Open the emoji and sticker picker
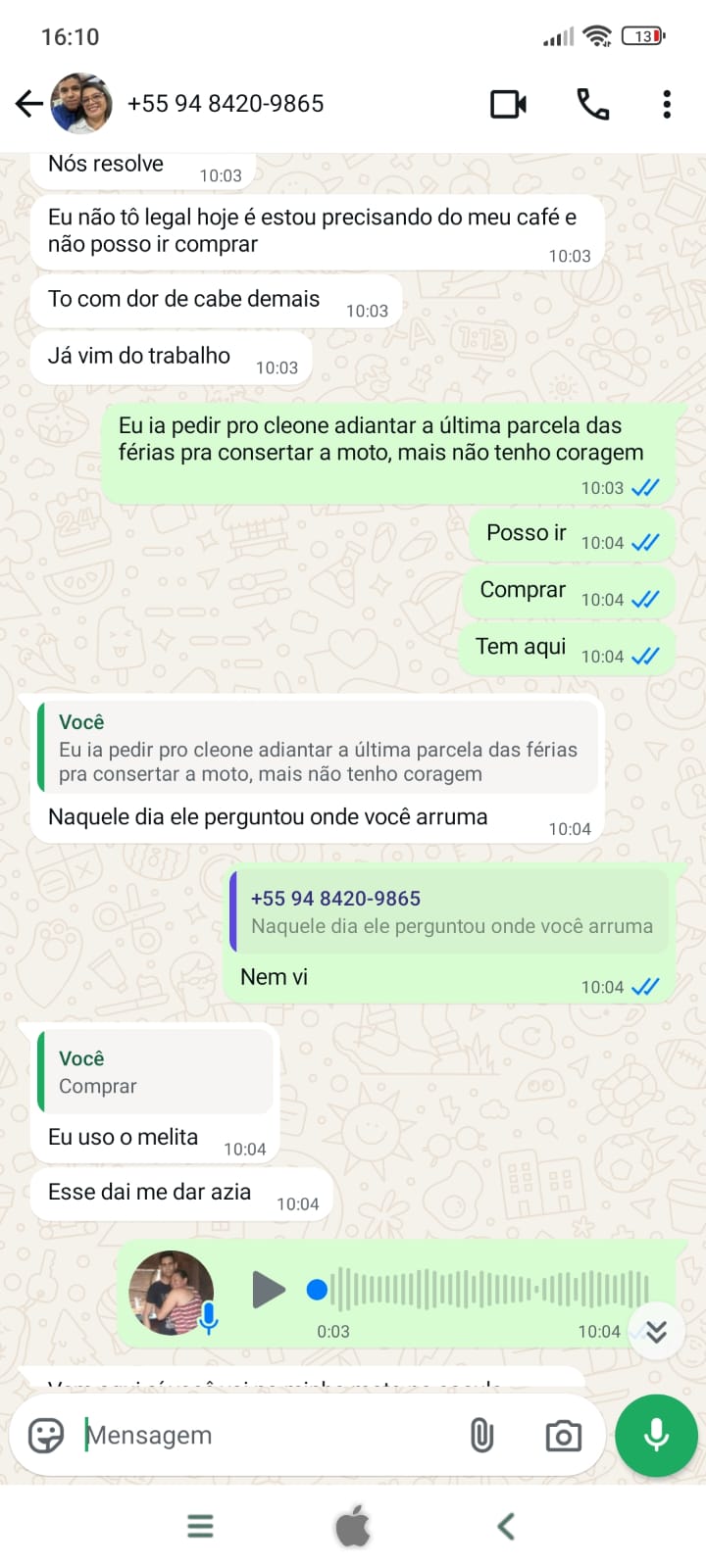 pyautogui.click(x=46, y=1435)
